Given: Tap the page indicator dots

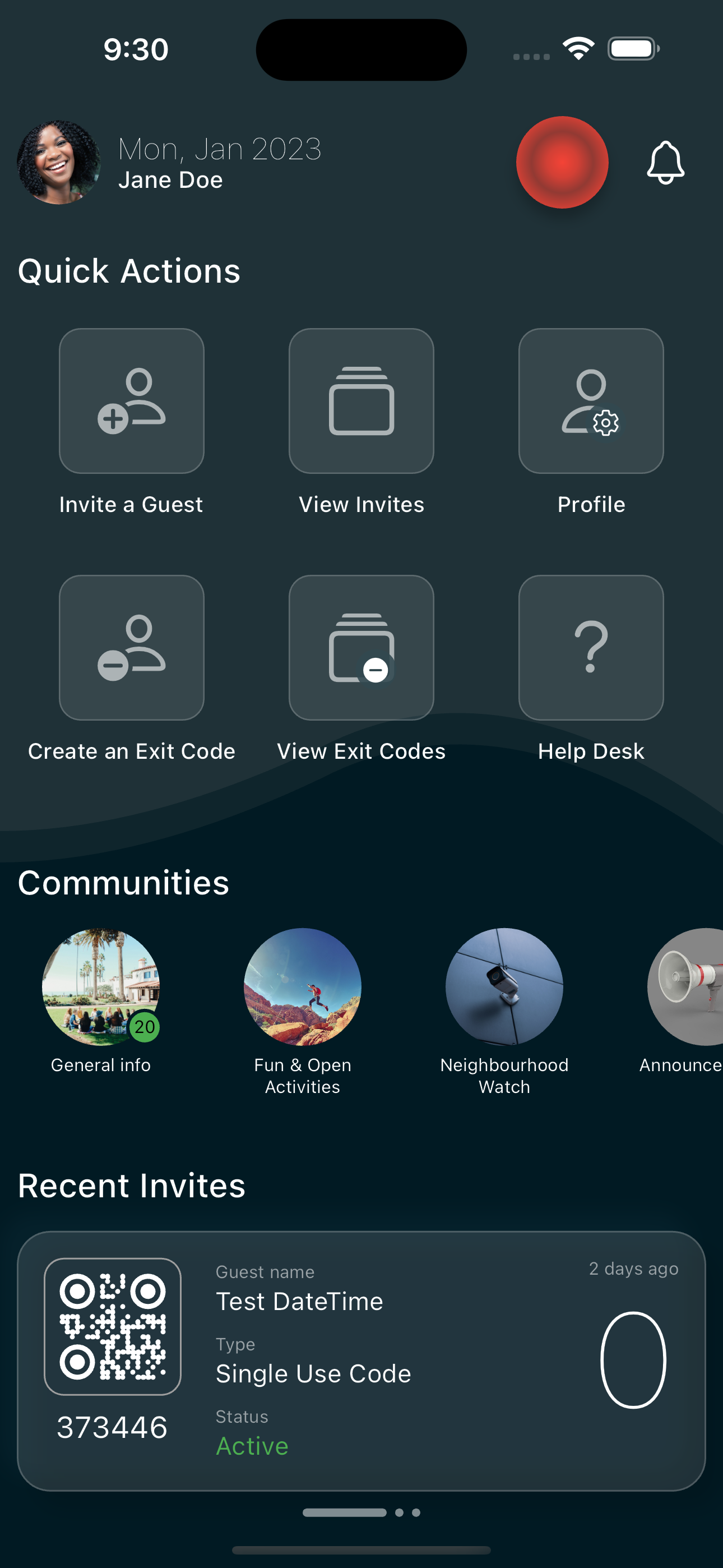Looking at the screenshot, I should pos(361,1512).
